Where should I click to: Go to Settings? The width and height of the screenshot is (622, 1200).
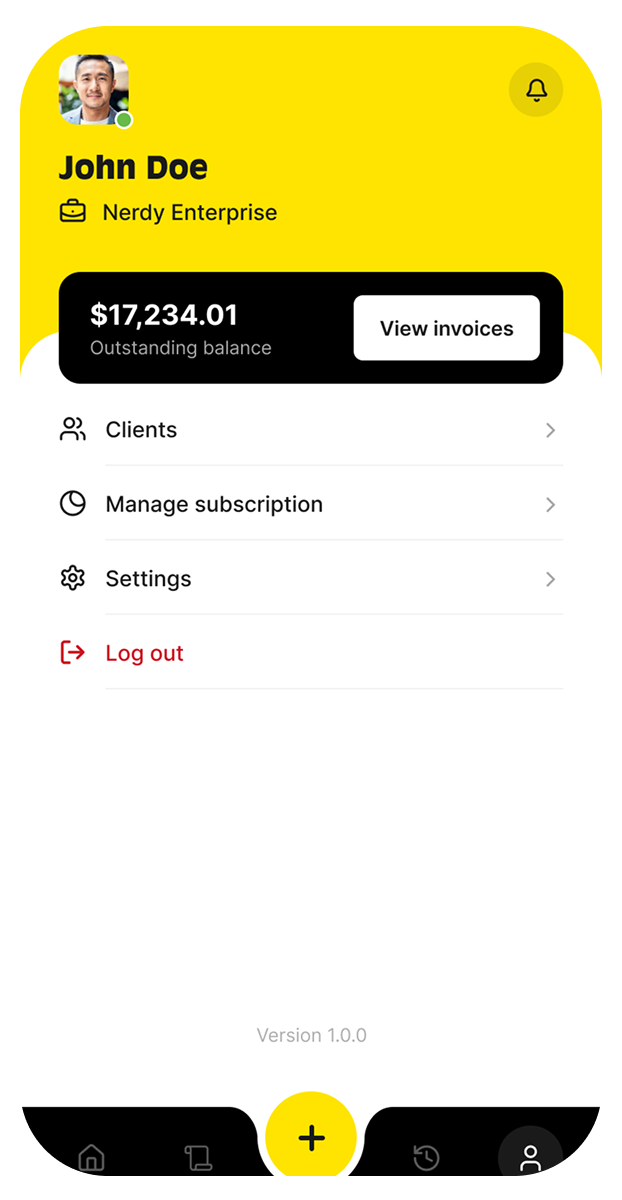click(310, 578)
